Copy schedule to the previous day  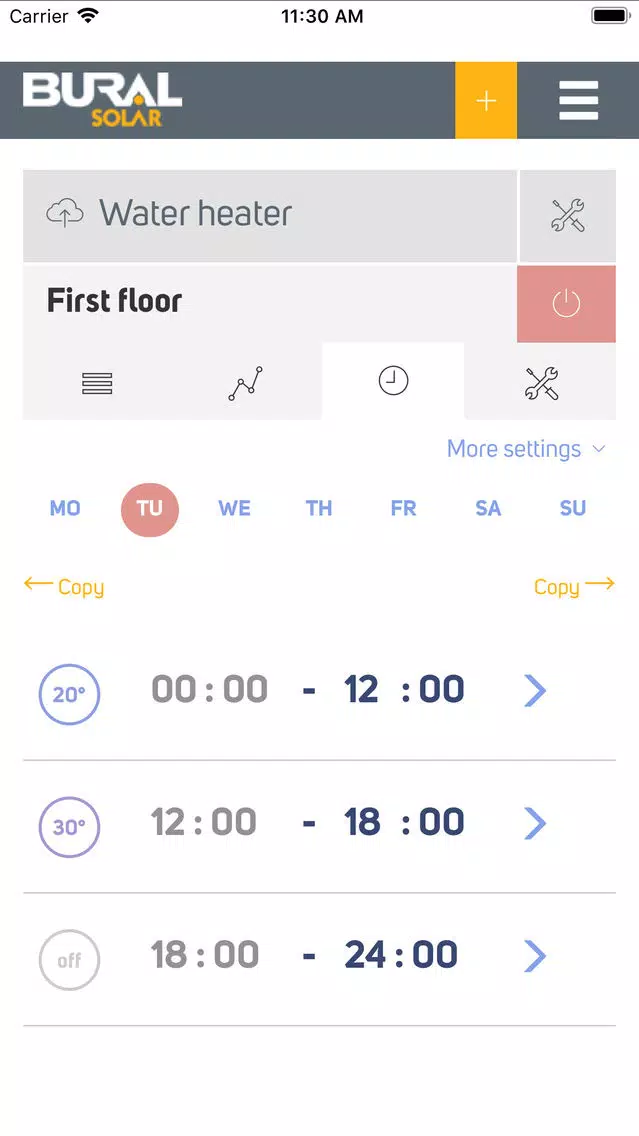64,586
